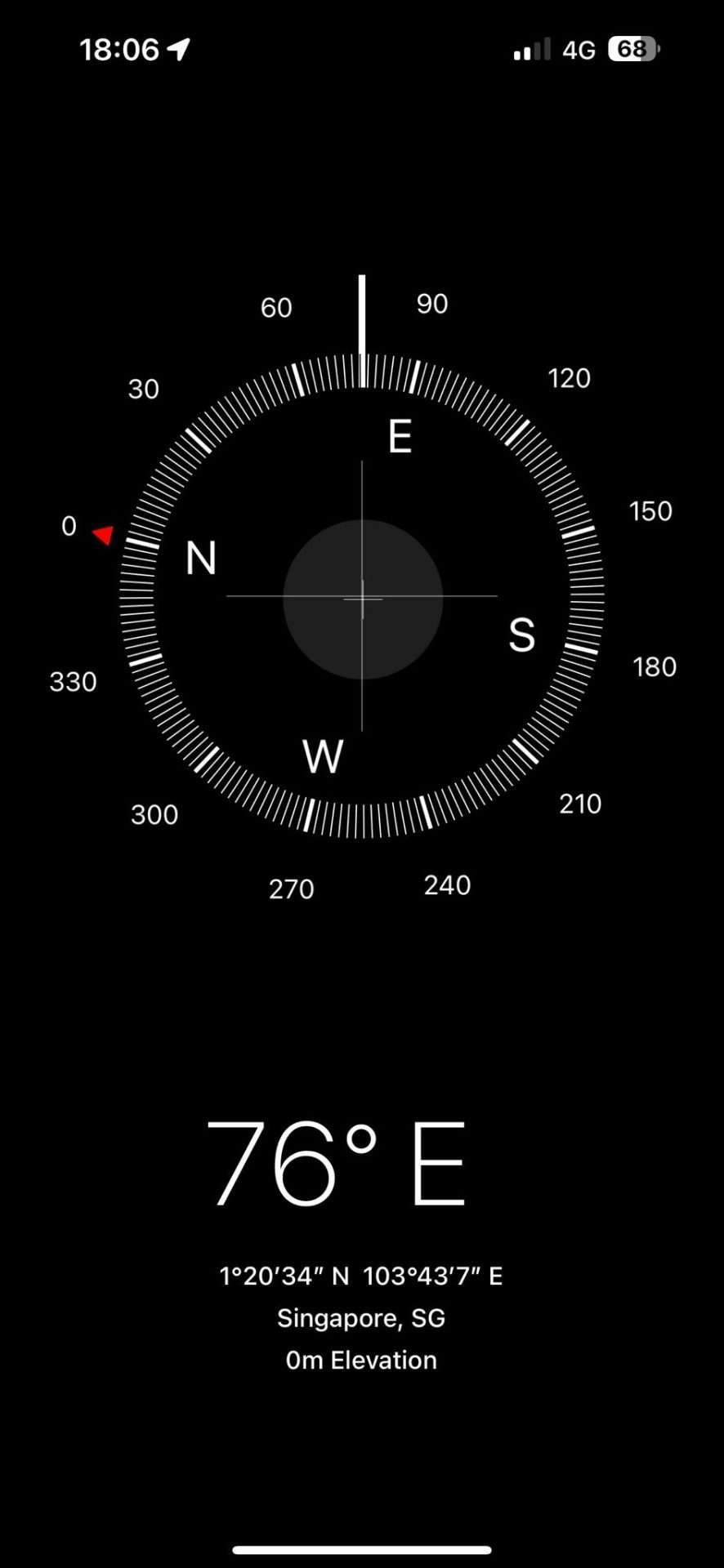Screen dimensions: 724x1568
Task: Tap the compass dial to lock bearing
Action: click(x=362, y=598)
